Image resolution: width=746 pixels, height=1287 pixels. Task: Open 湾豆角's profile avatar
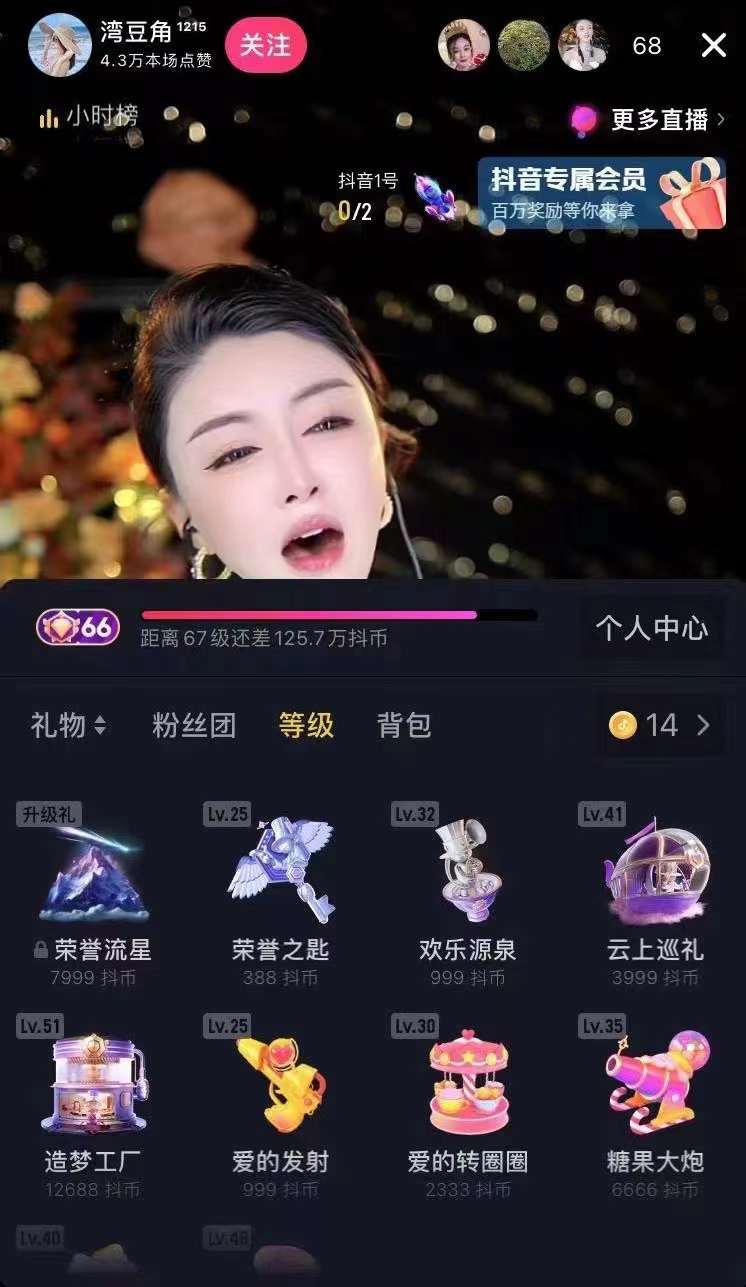tap(60, 45)
